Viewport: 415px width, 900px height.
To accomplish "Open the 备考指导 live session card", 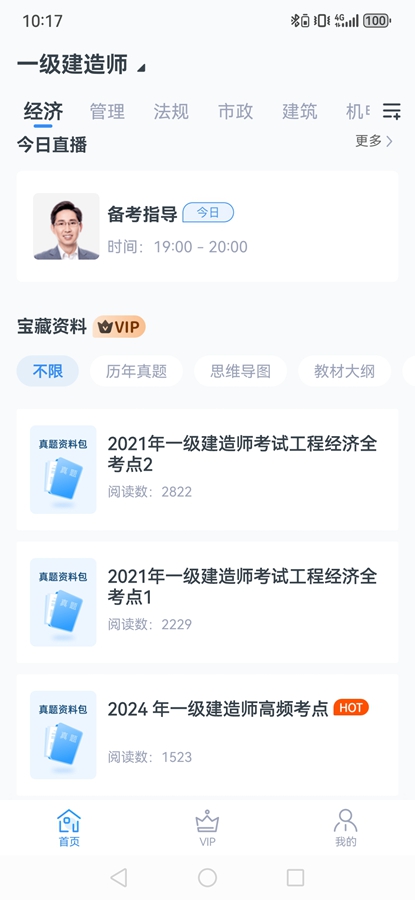I will (207, 226).
